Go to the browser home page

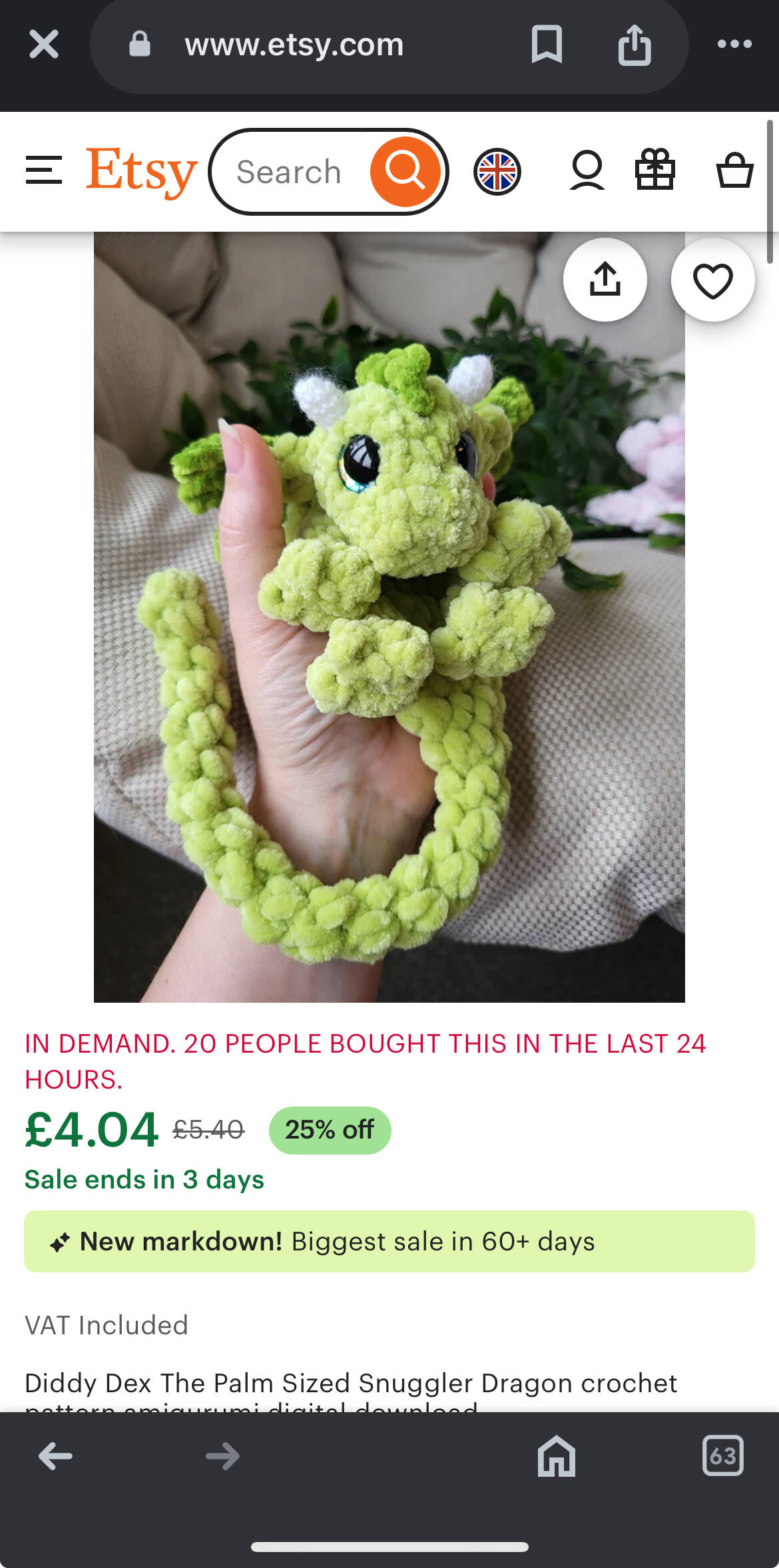pos(557,1456)
